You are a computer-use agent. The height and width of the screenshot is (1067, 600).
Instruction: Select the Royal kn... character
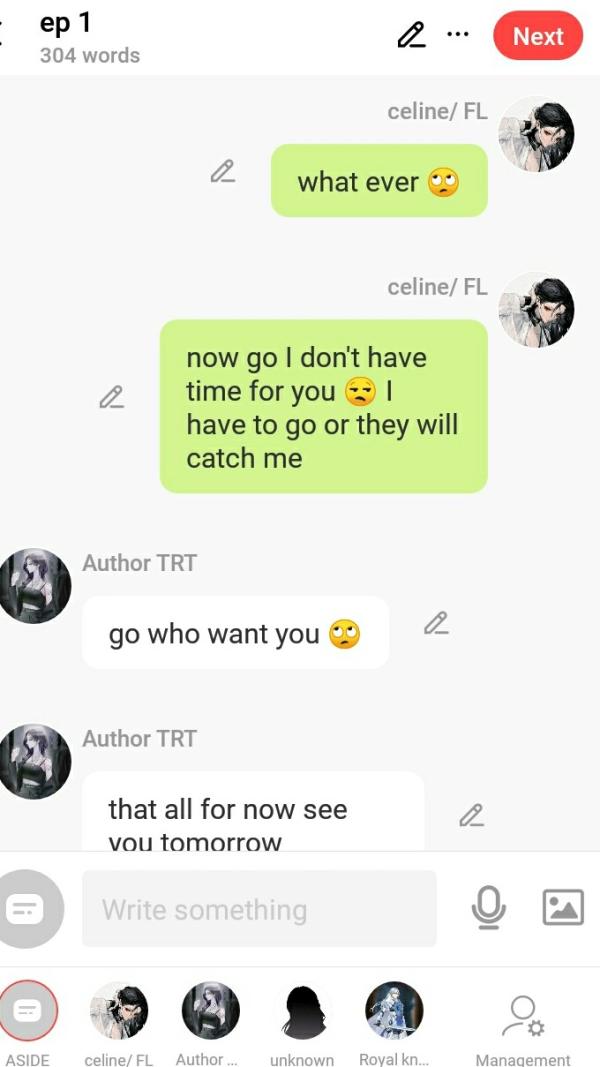click(393, 1010)
